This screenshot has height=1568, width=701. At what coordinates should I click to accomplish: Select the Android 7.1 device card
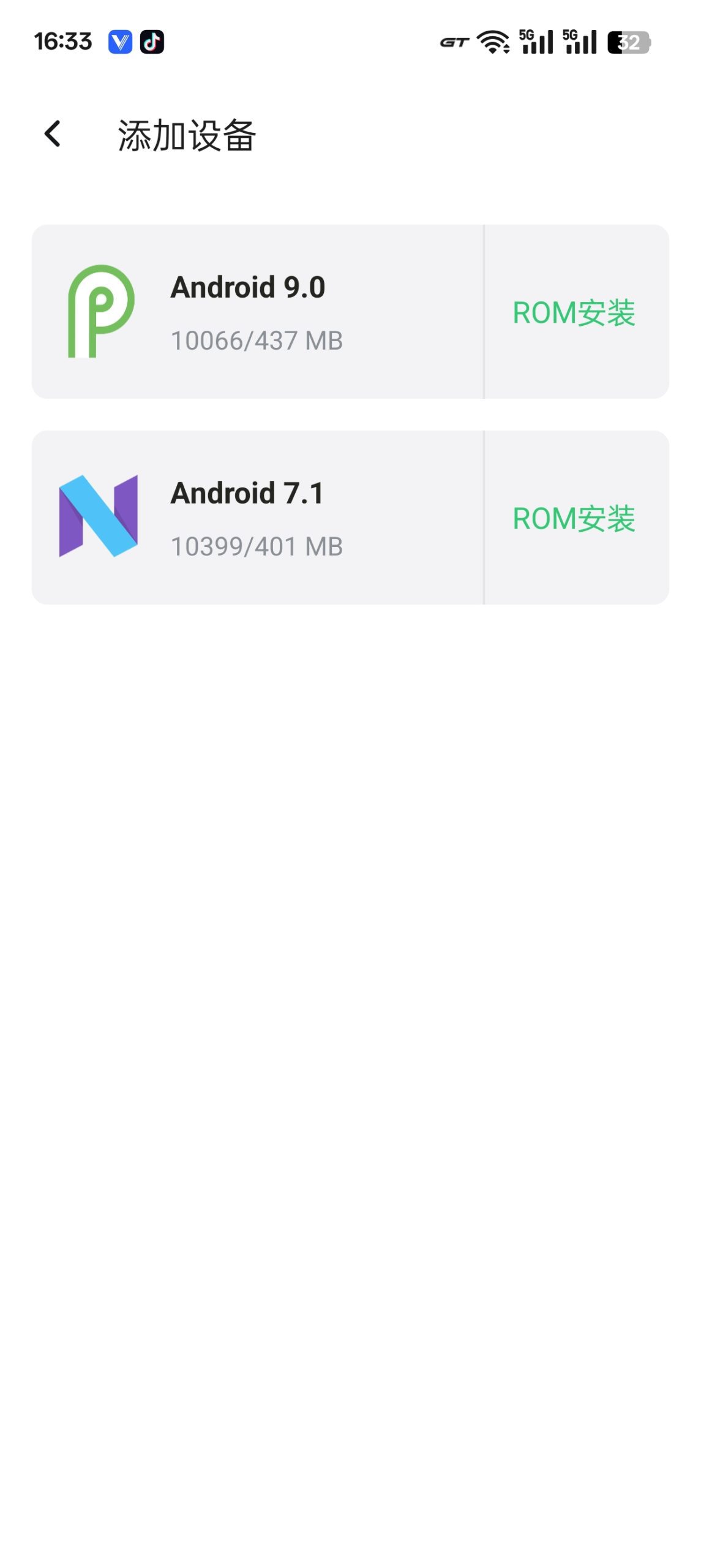pyautogui.click(x=257, y=518)
